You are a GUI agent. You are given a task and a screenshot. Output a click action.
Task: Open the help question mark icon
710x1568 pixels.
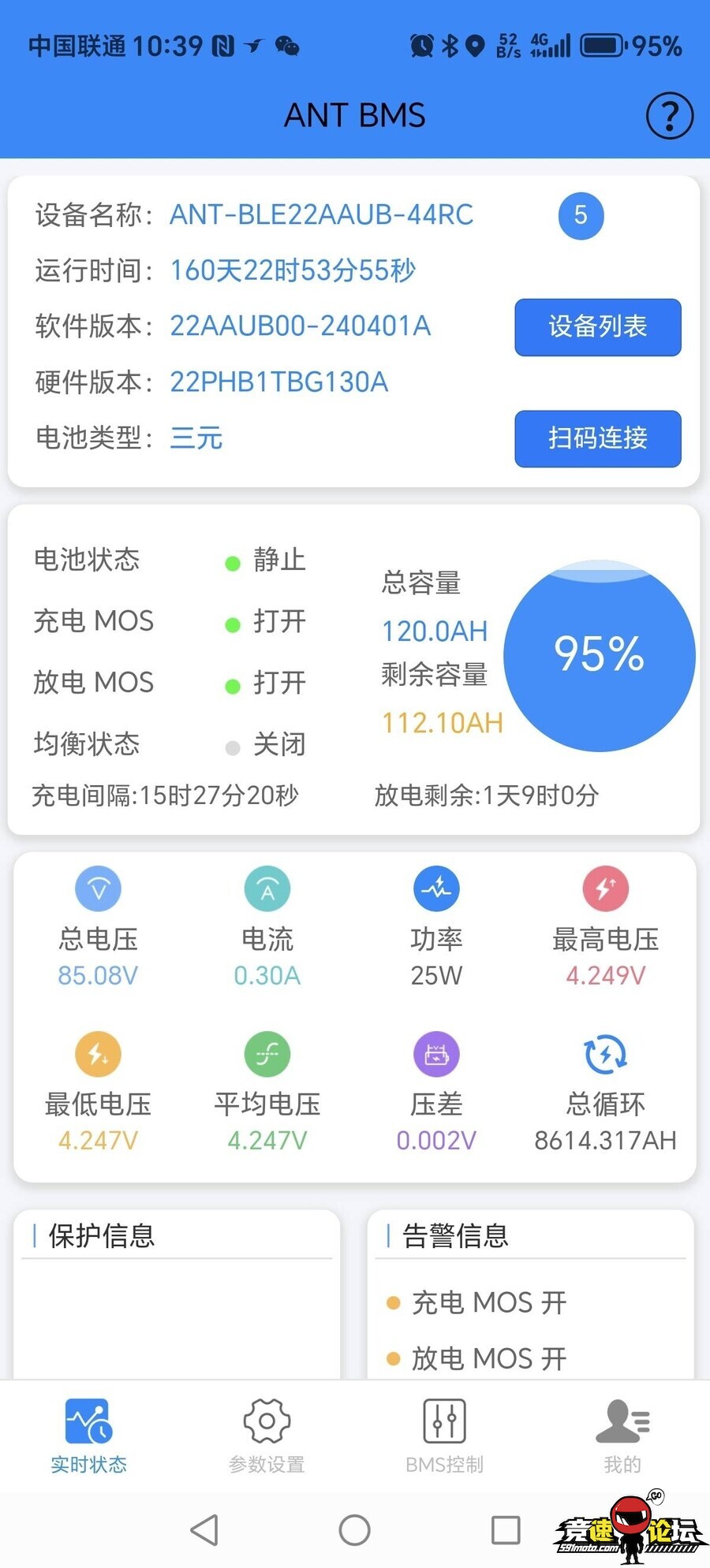coord(669,116)
